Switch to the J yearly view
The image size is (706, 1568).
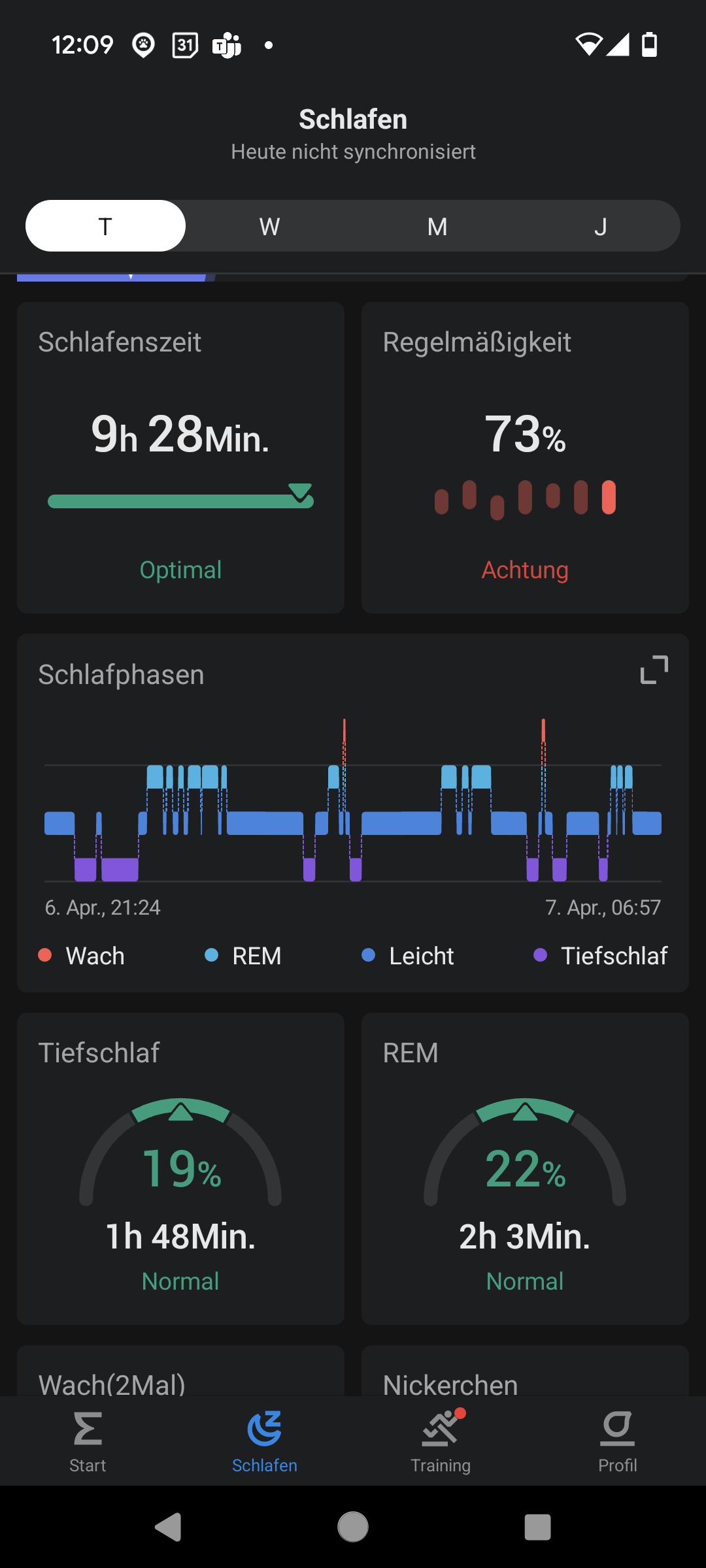[x=600, y=226]
